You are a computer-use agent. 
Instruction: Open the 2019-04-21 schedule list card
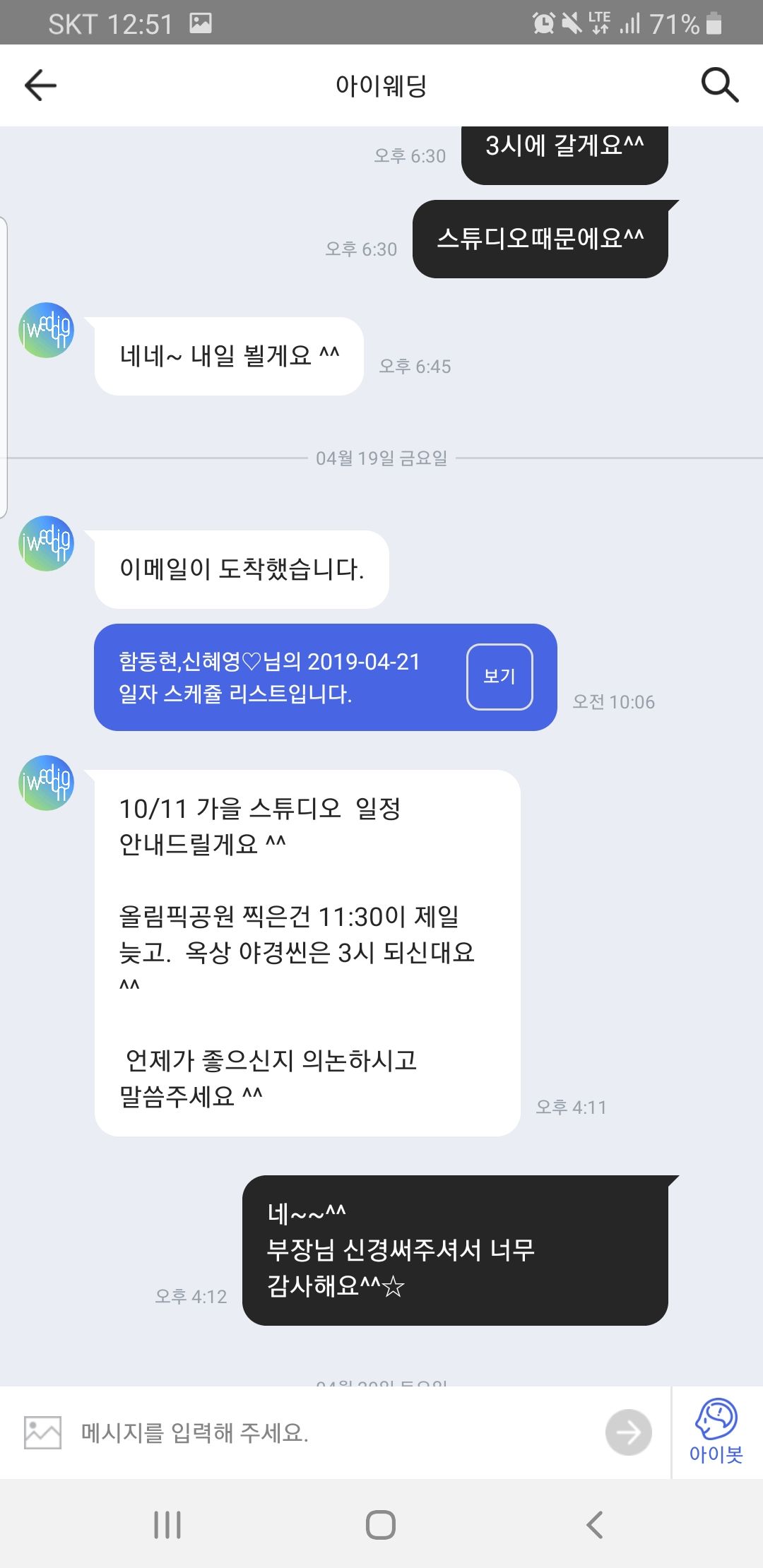[326, 677]
